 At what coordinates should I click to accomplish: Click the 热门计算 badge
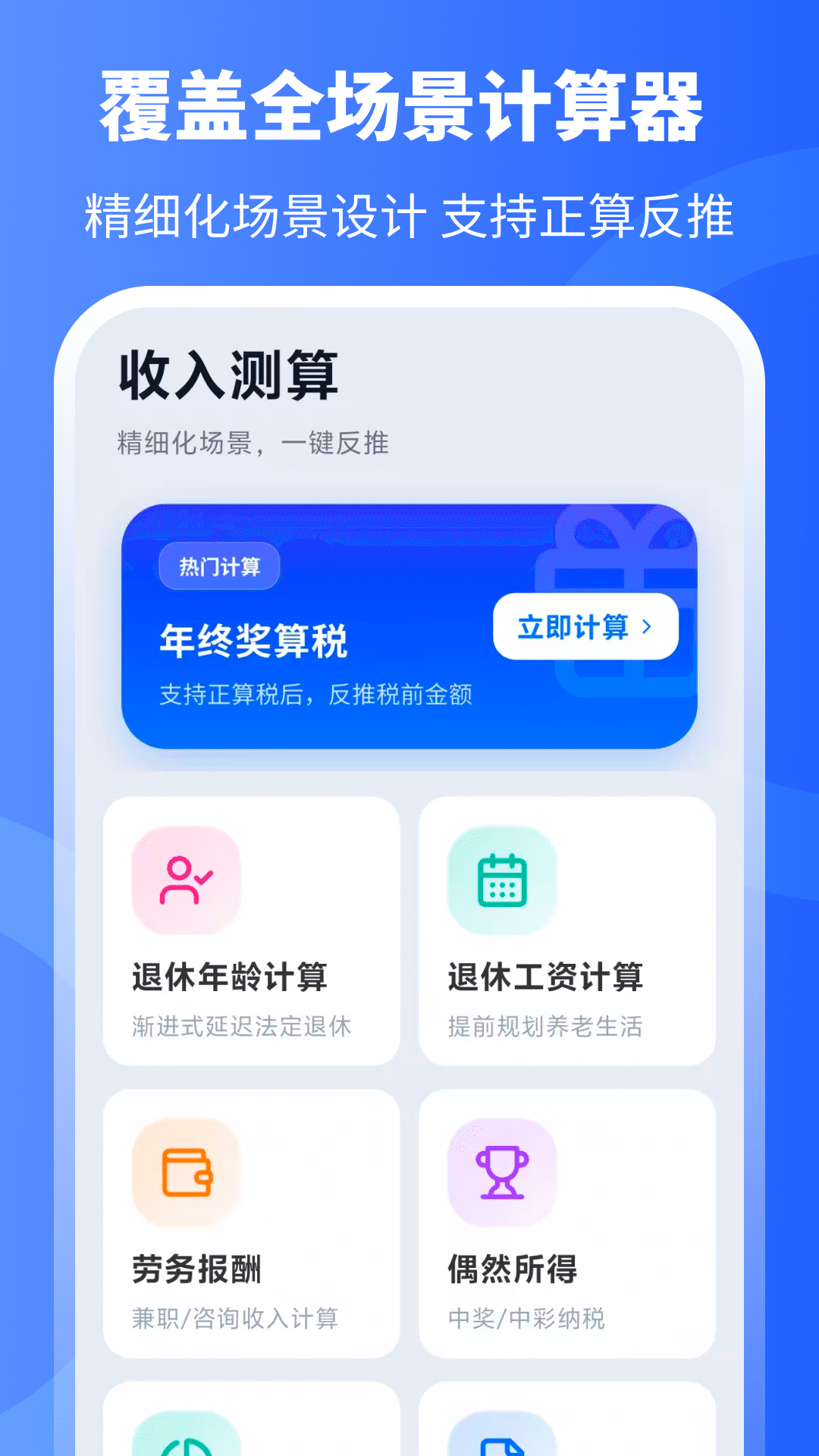click(219, 566)
